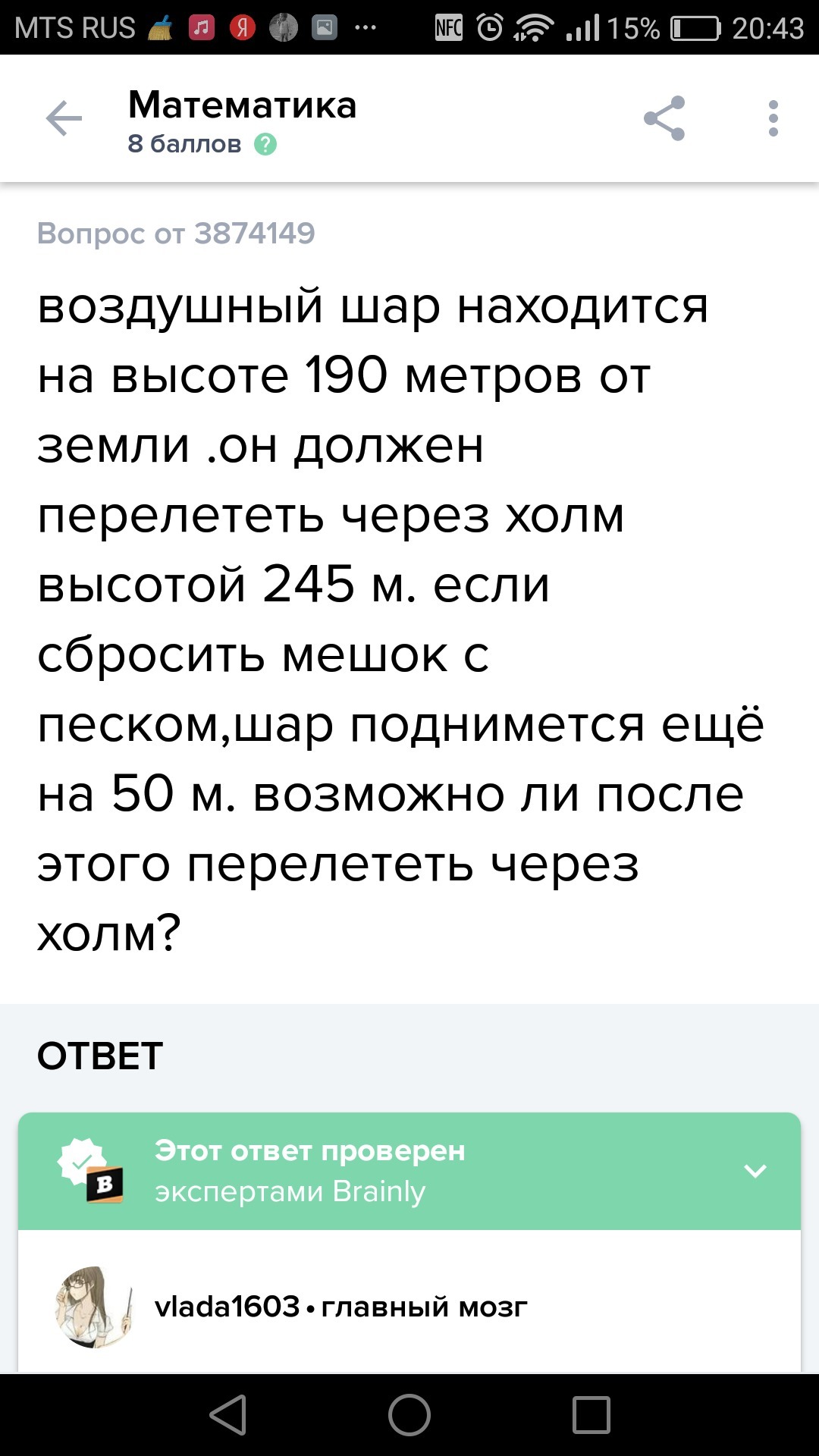Viewport: 819px width, 1456px height.
Task: Share this math question
Action: [x=664, y=118]
